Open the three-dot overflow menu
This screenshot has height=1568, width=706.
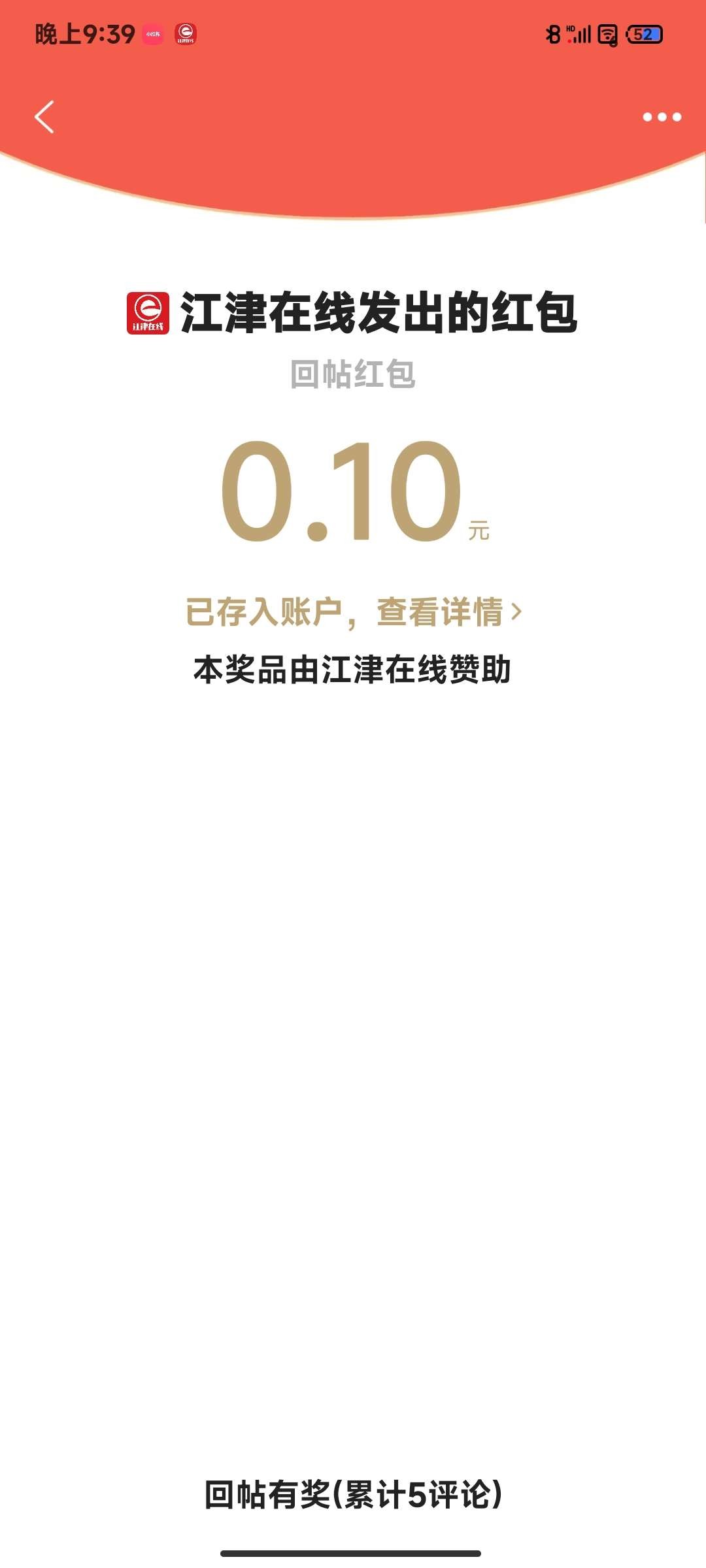pos(662,117)
